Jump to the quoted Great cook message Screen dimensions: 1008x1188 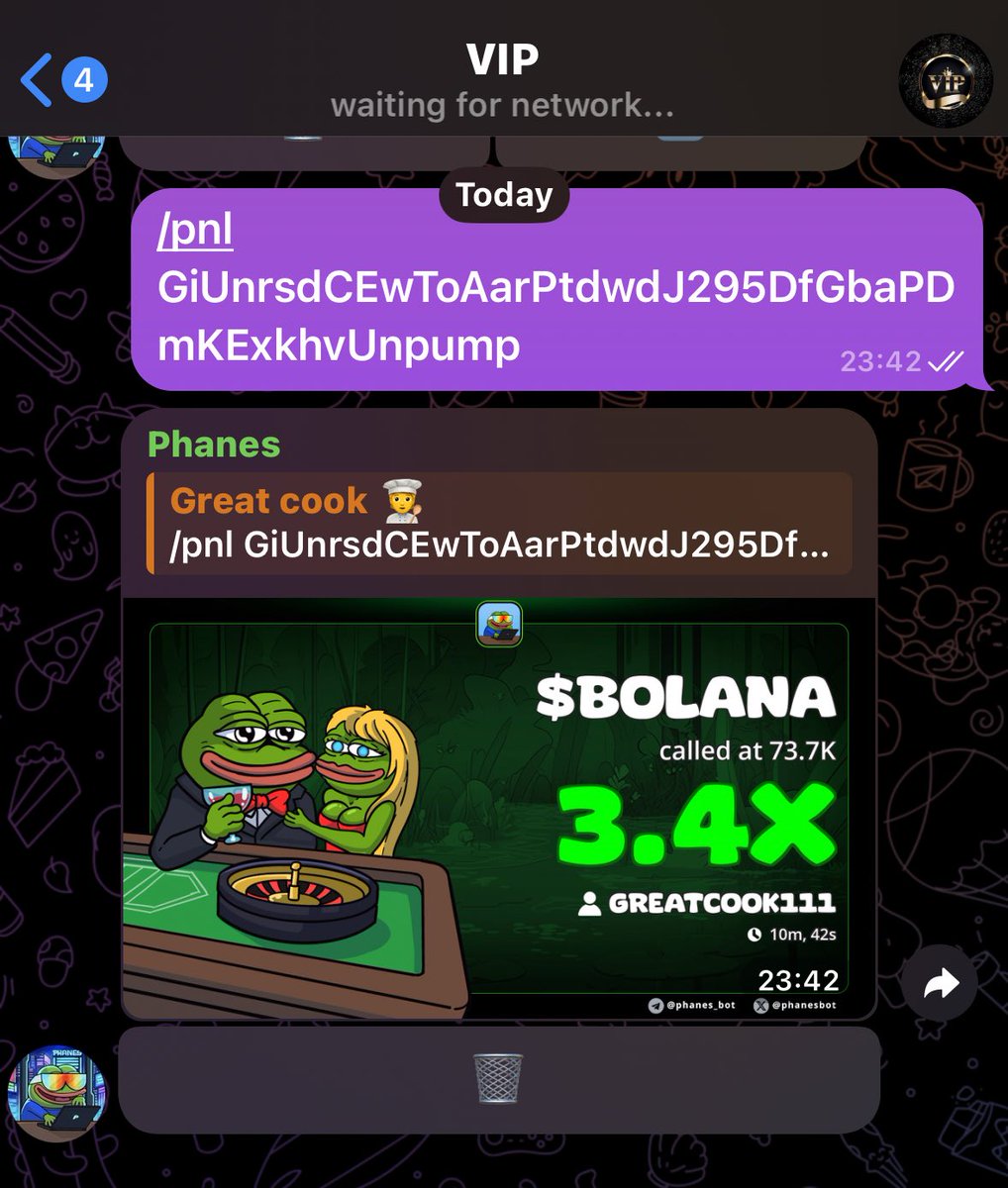(500, 524)
